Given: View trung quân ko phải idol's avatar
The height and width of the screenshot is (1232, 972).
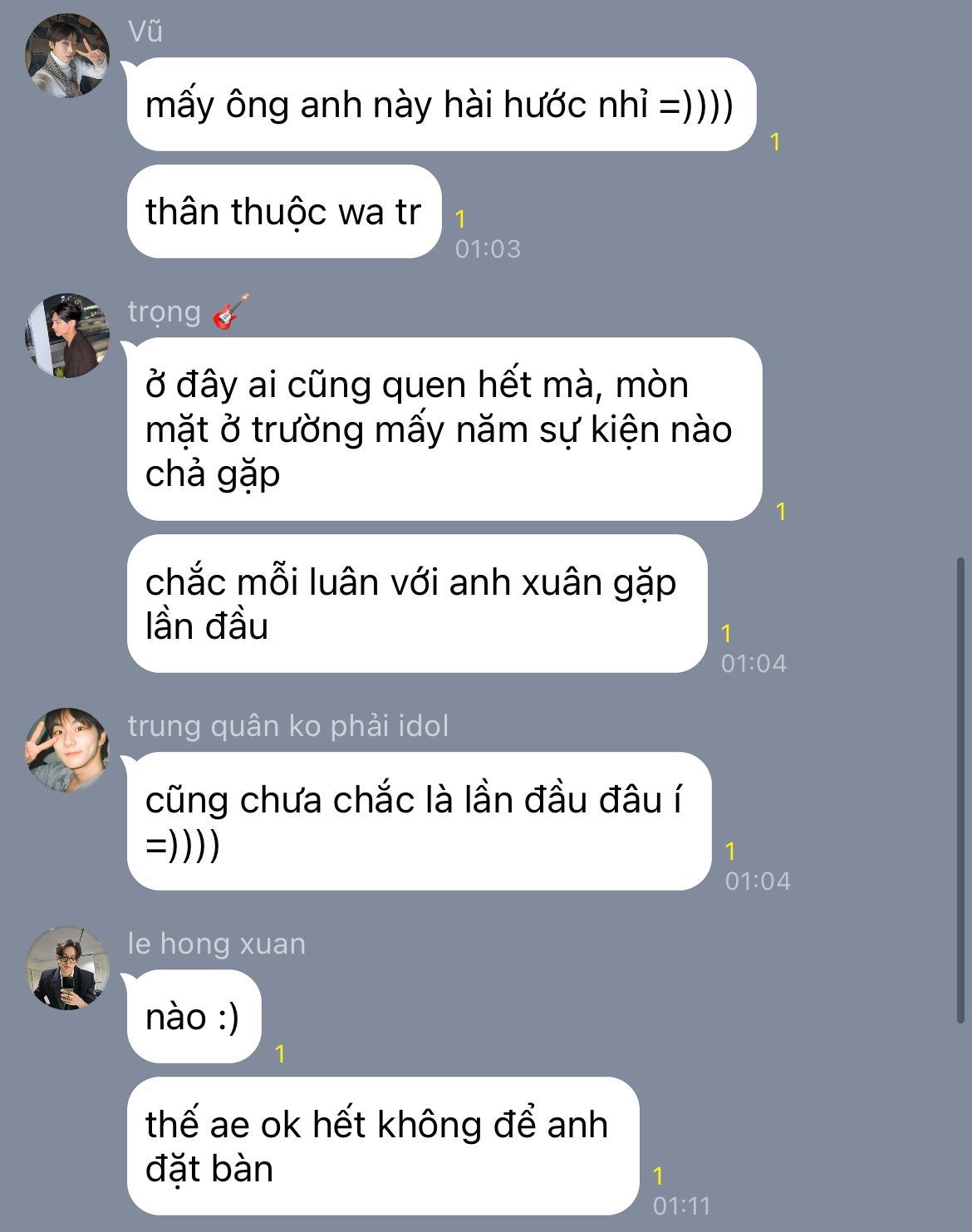Looking at the screenshot, I should coord(67,749).
